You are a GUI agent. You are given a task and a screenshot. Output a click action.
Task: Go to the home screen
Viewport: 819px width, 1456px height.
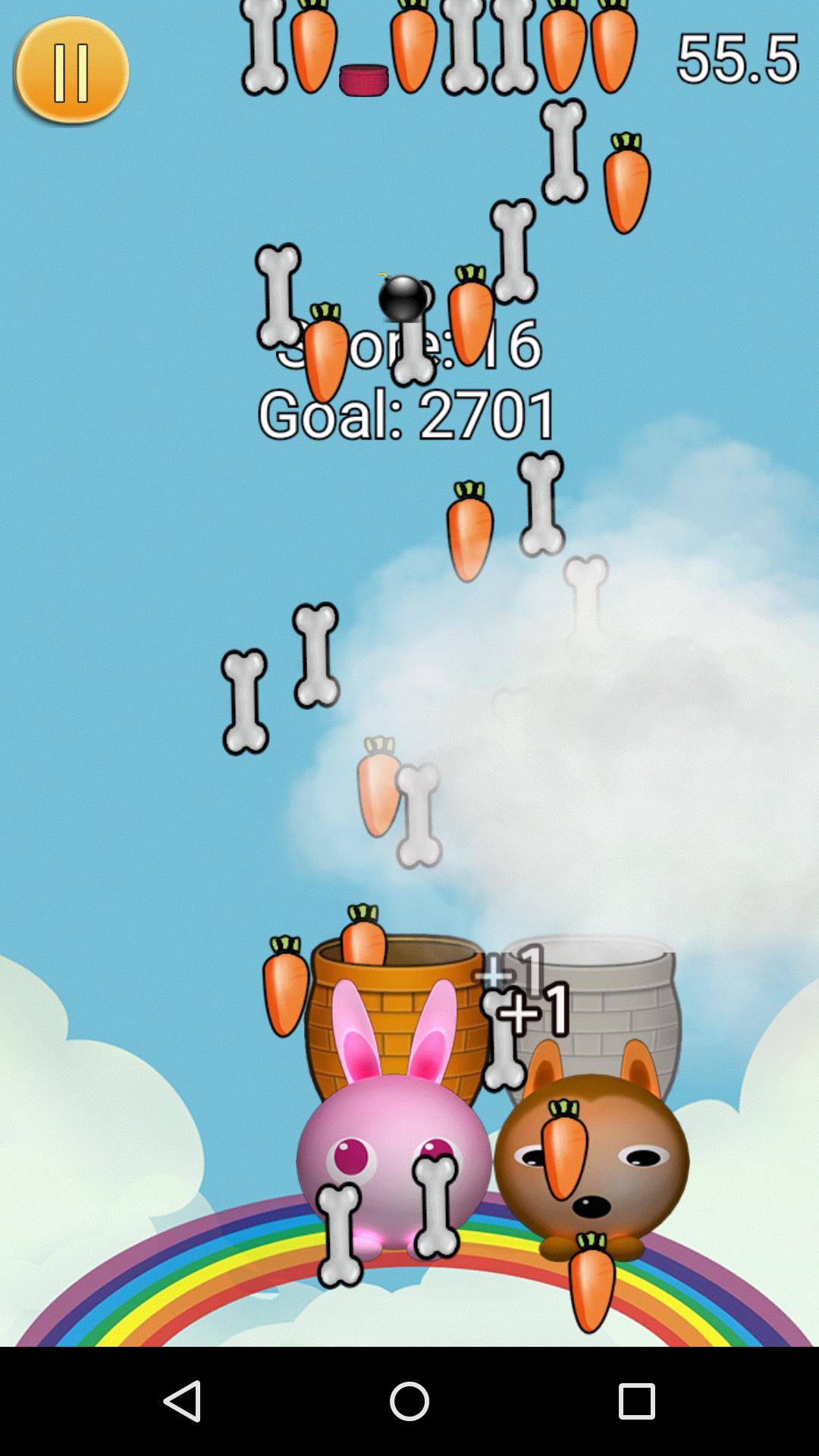(409, 1401)
